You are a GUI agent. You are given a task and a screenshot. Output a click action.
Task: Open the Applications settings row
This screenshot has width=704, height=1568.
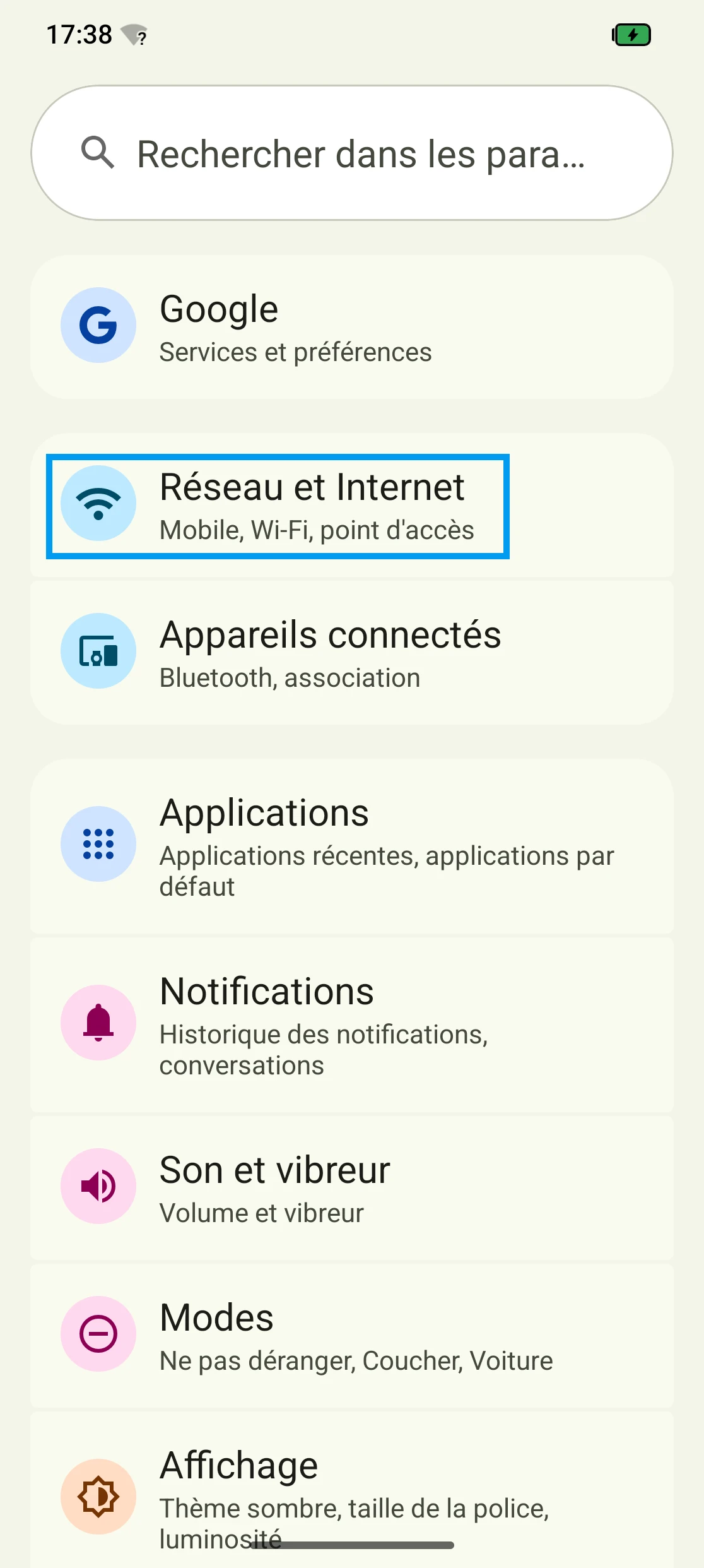(x=352, y=846)
